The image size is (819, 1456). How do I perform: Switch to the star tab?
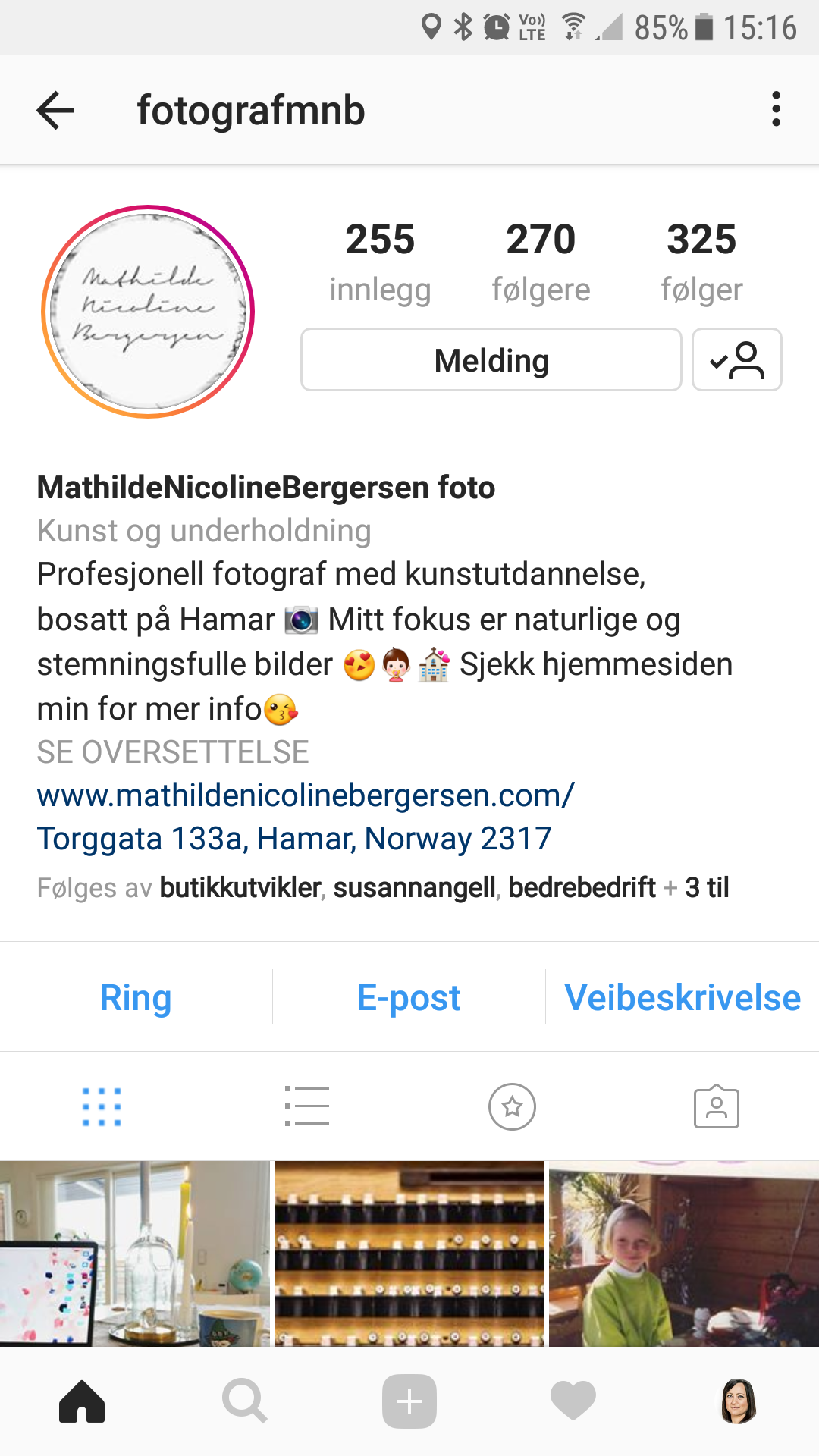tap(512, 1106)
